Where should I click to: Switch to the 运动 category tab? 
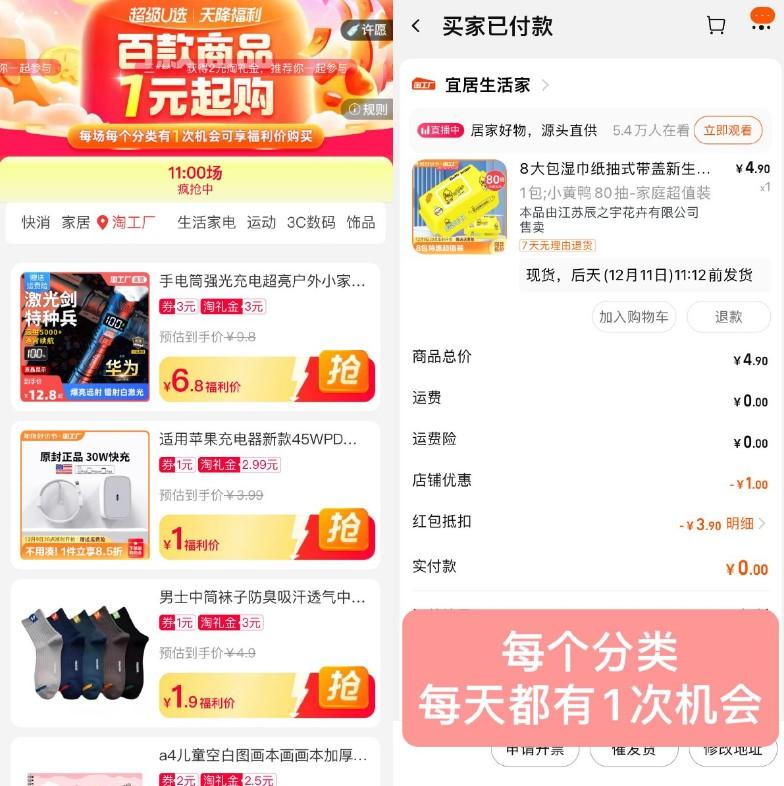[x=261, y=224]
